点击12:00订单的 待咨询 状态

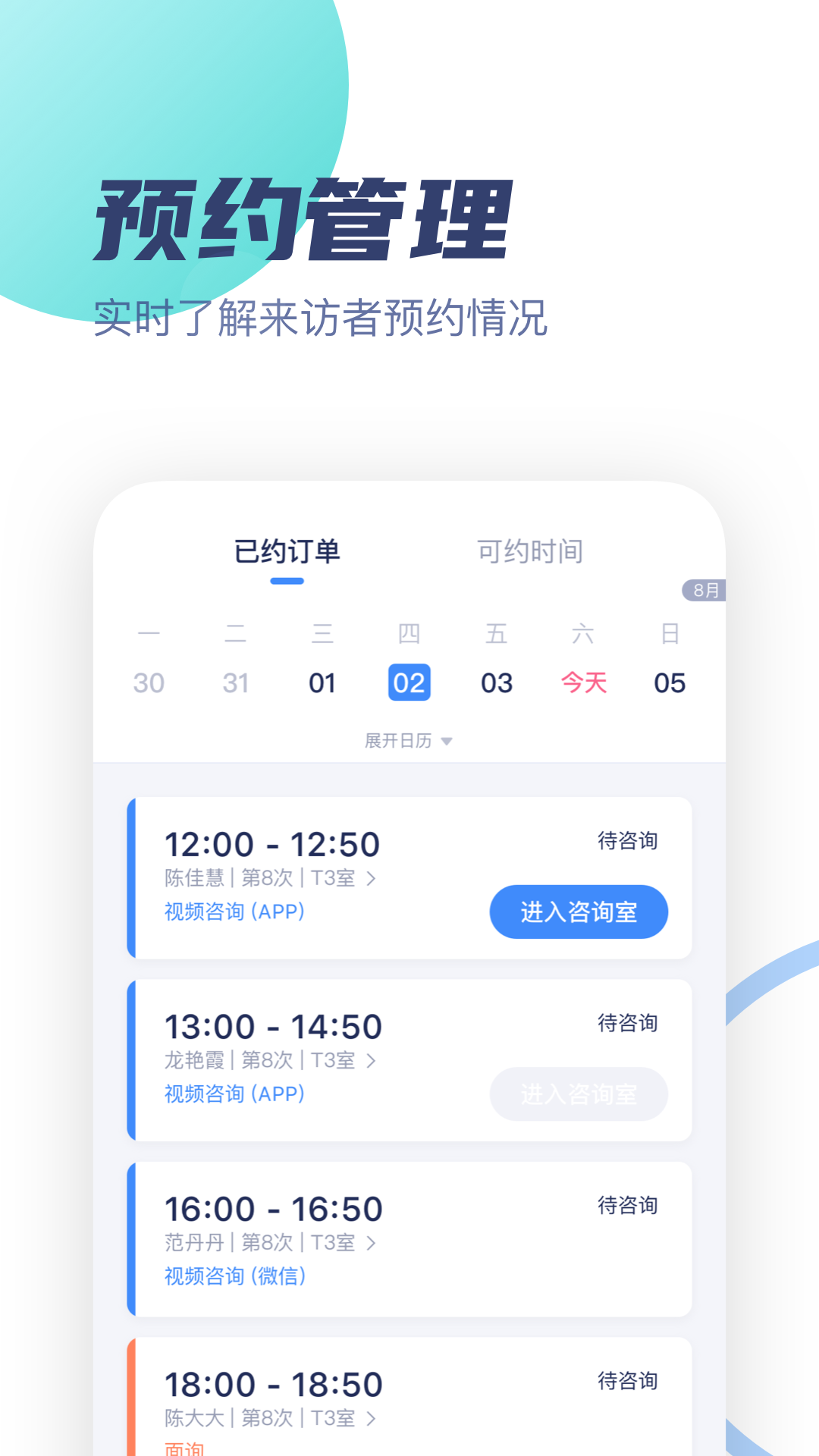[627, 840]
